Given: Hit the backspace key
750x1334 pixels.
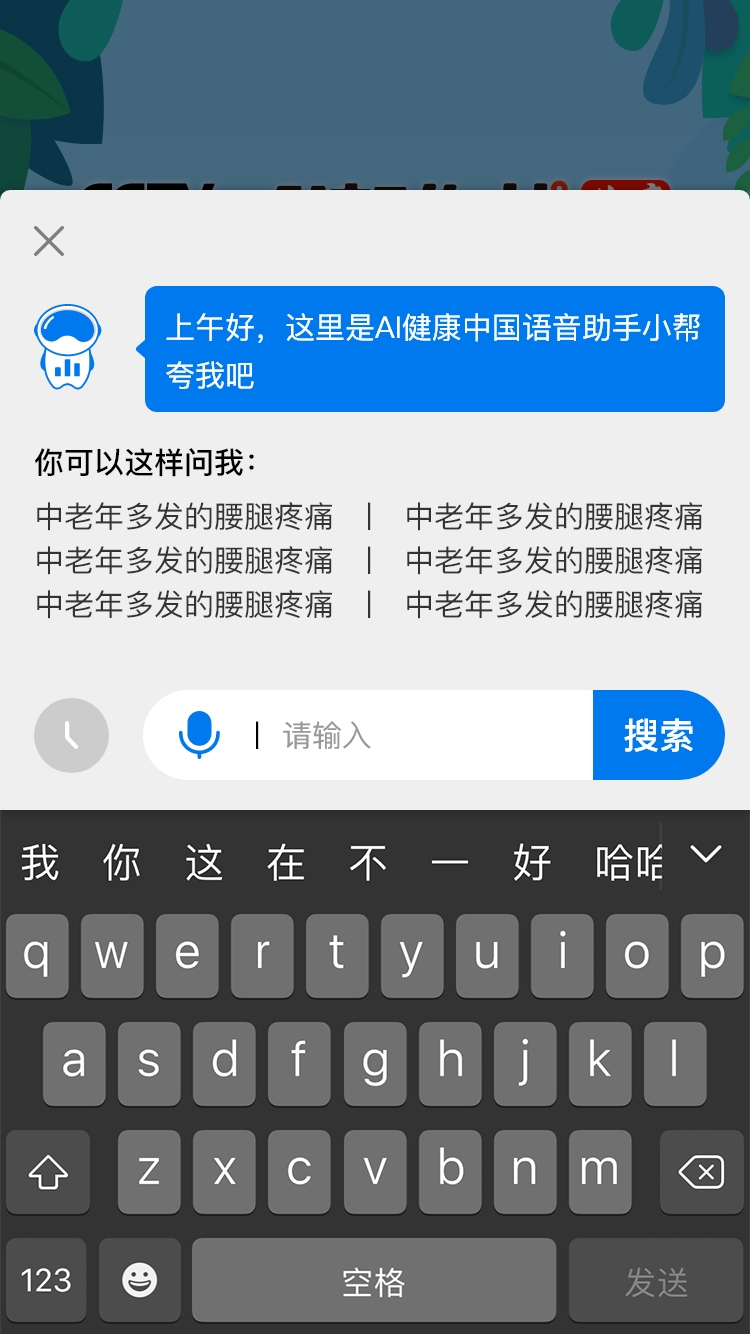Looking at the screenshot, I should (x=701, y=1171).
